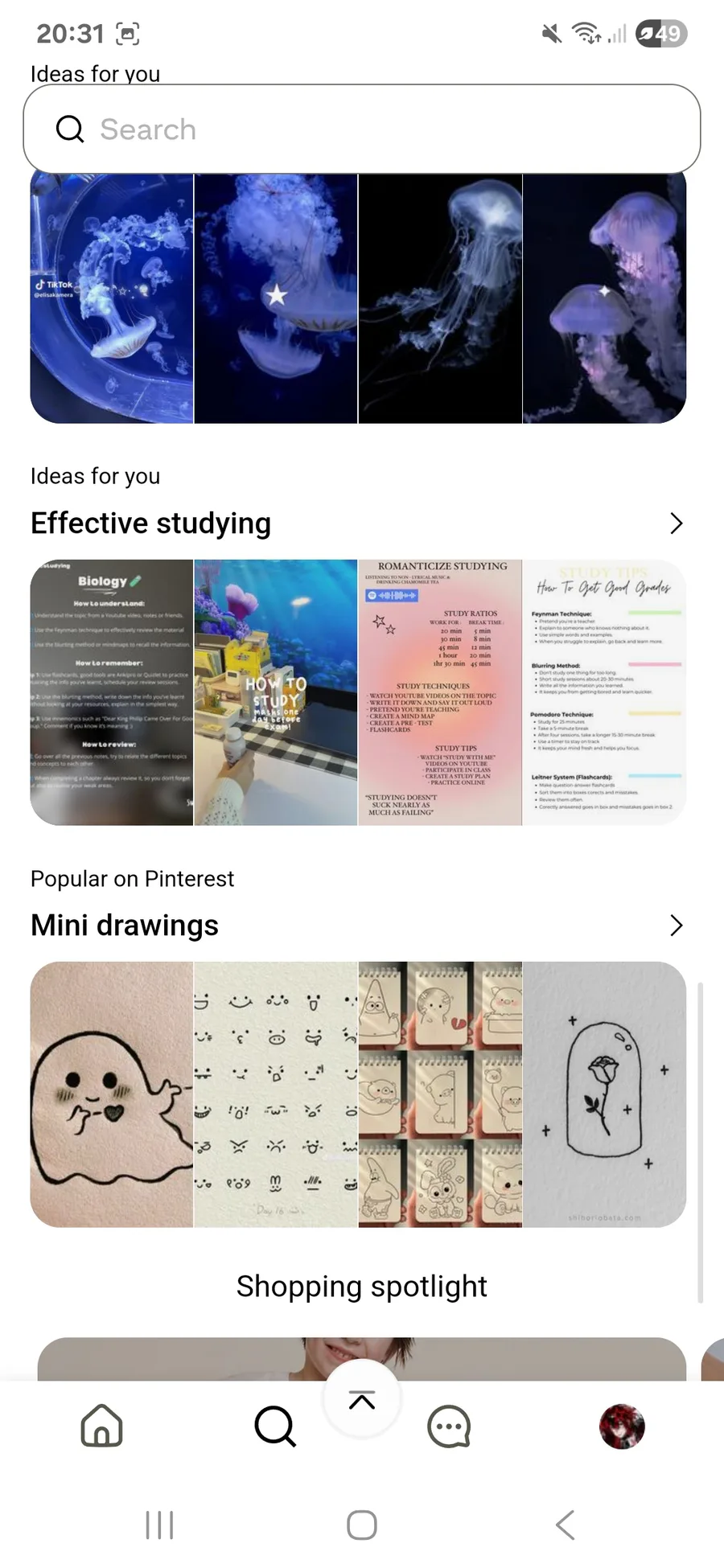The height and width of the screenshot is (1568, 724).
Task: Expand Effective studying with its arrow
Action: point(676,523)
